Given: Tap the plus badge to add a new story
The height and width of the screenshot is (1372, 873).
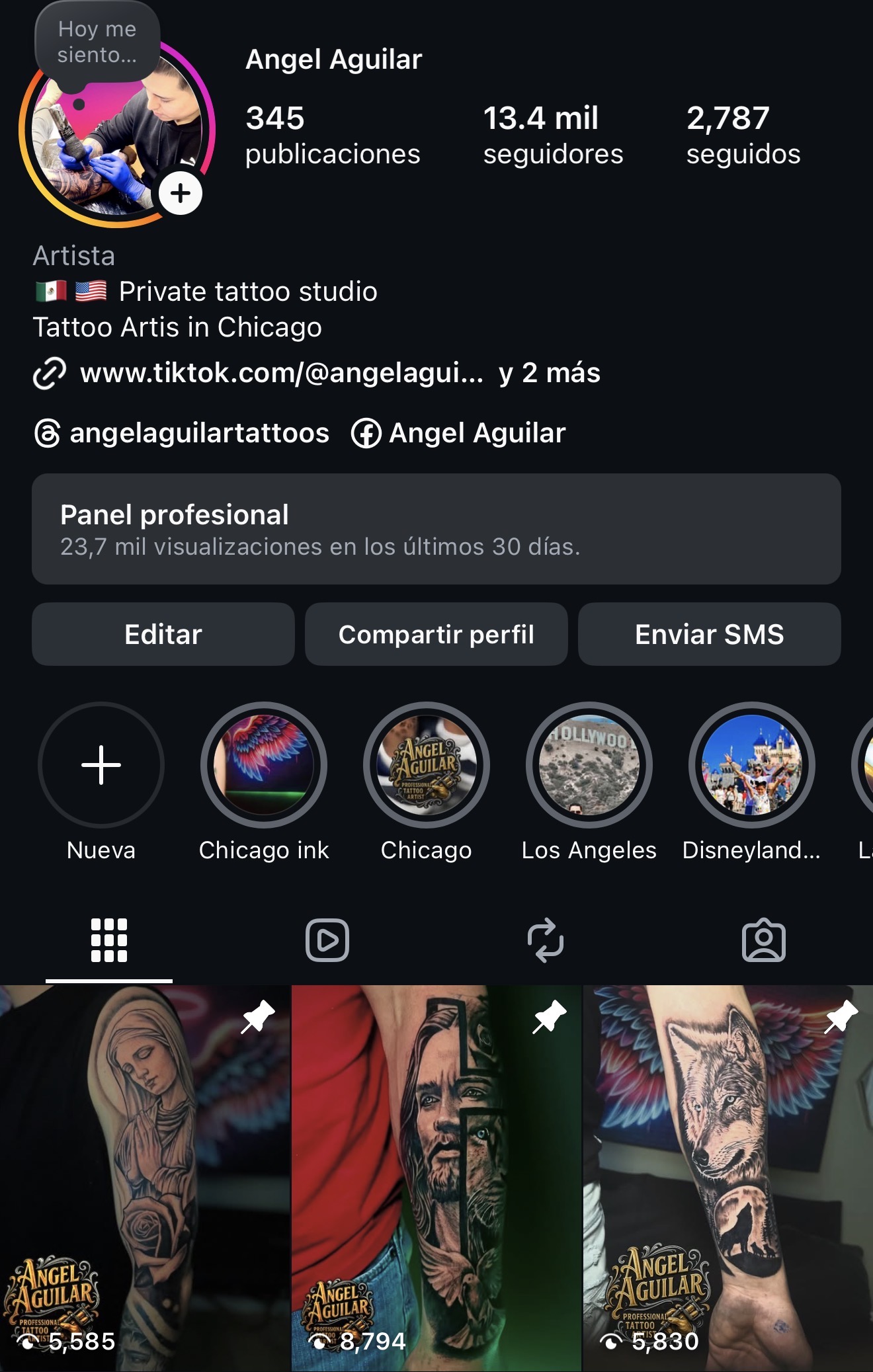Looking at the screenshot, I should point(180,193).
